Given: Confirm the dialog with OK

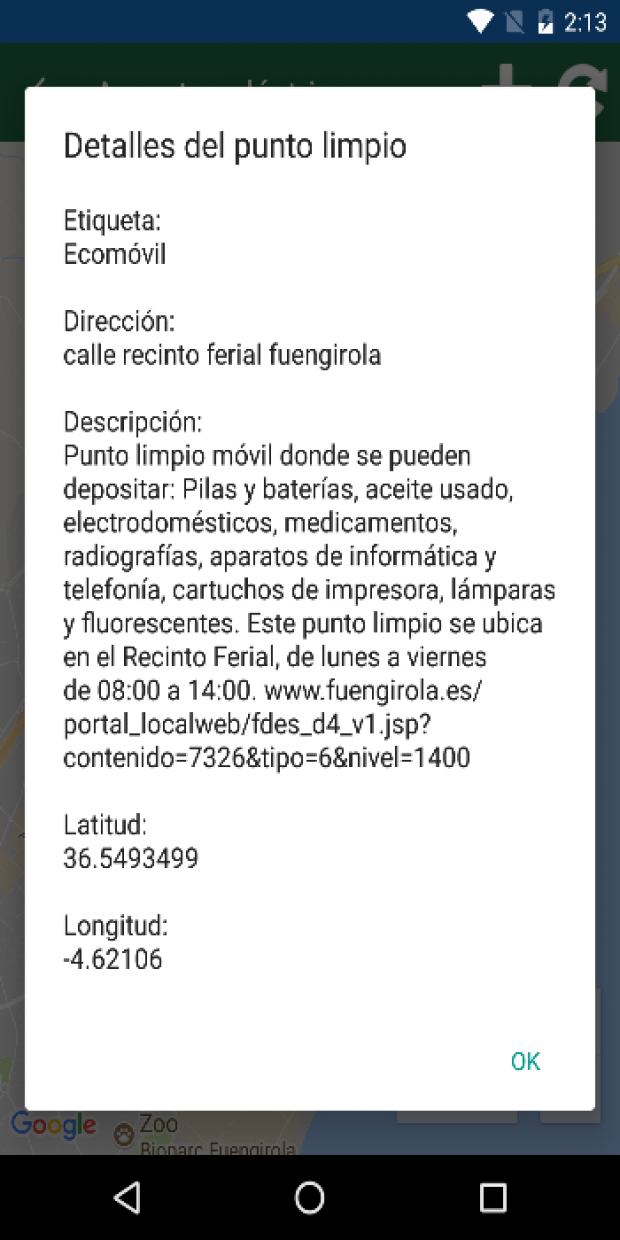Looking at the screenshot, I should click(525, 1061).
